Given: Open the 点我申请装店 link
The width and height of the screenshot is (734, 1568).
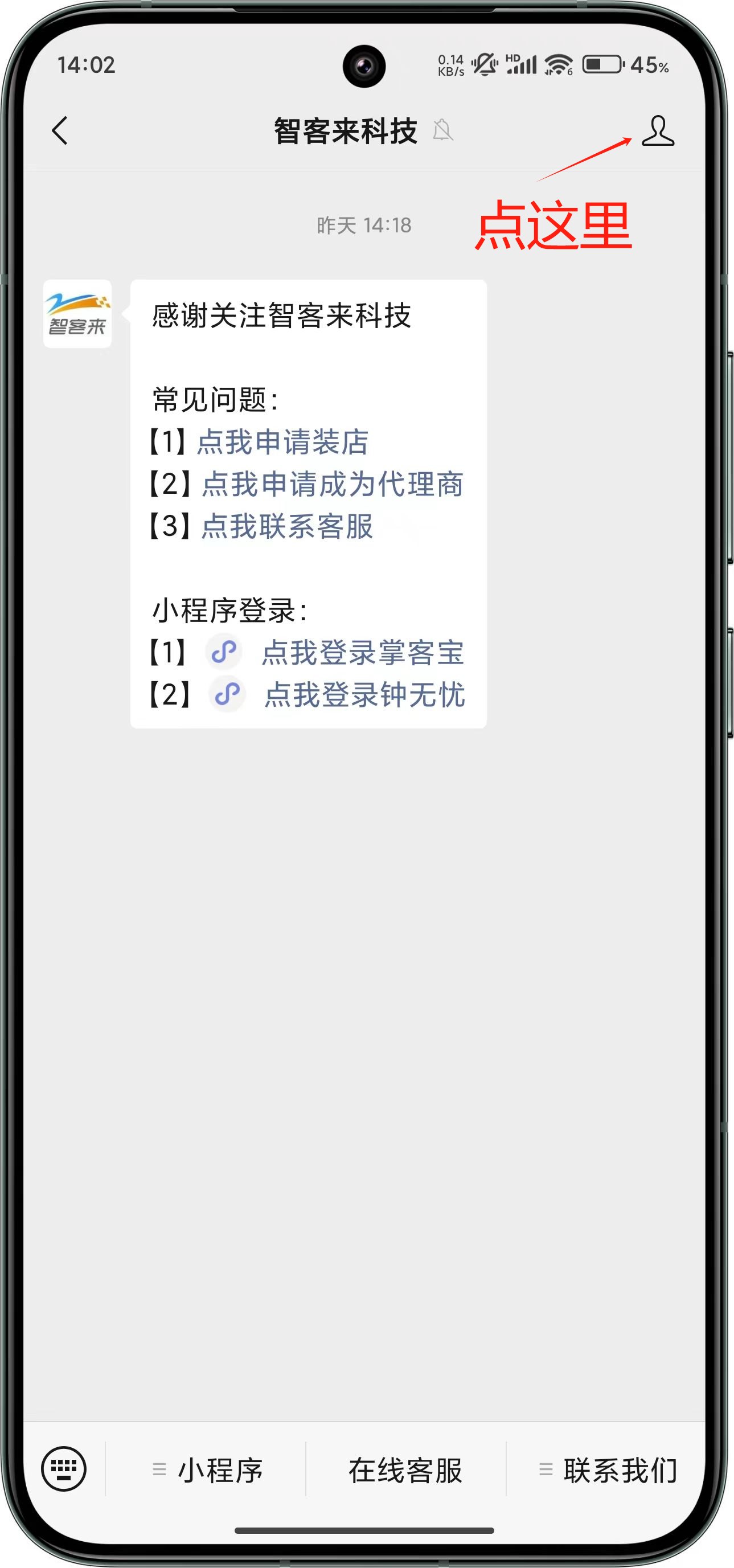Looking at the screenshot, I should [282, 442].
